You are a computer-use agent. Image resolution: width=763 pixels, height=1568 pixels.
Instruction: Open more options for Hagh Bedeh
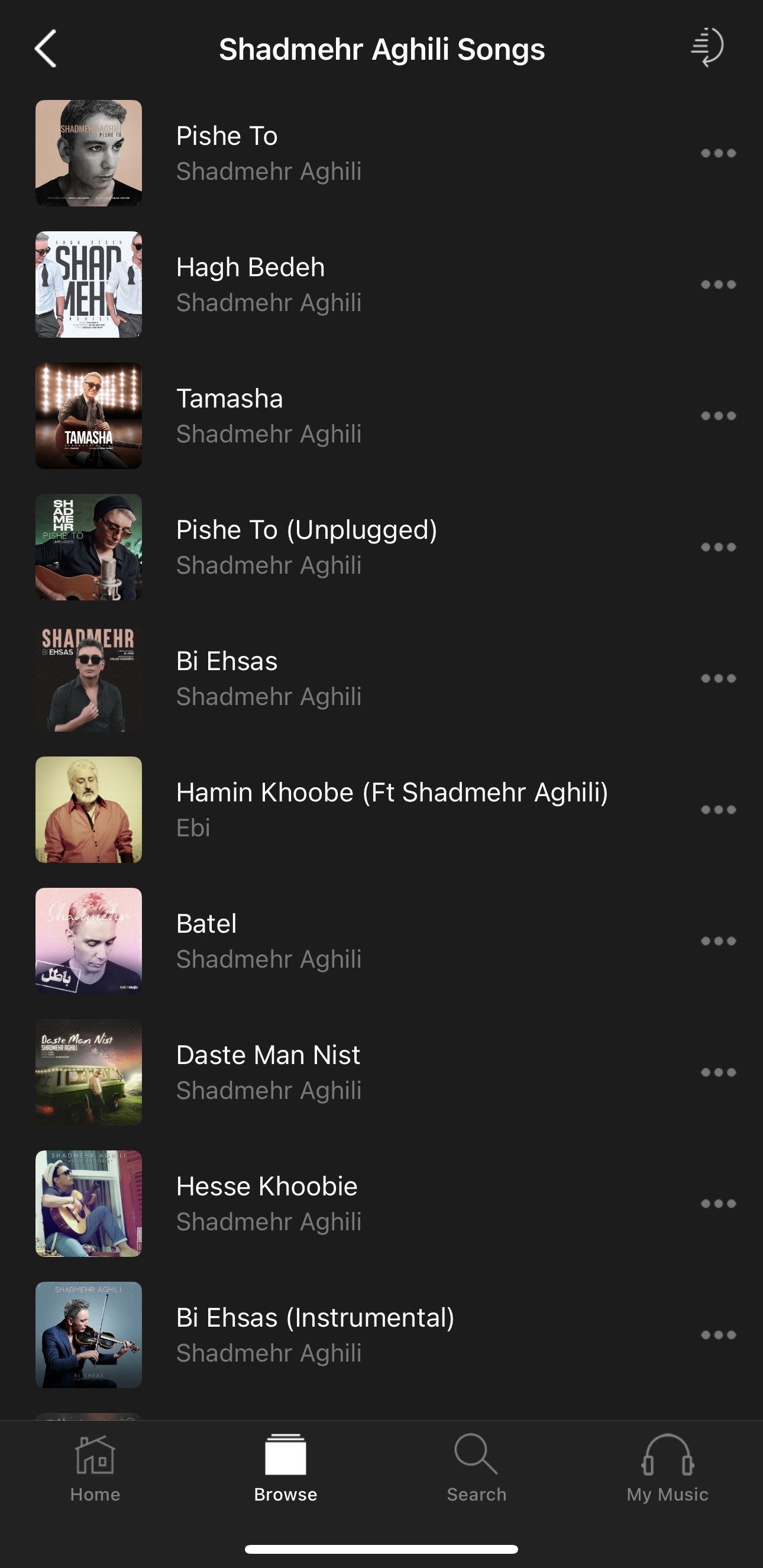click(718, 284)
